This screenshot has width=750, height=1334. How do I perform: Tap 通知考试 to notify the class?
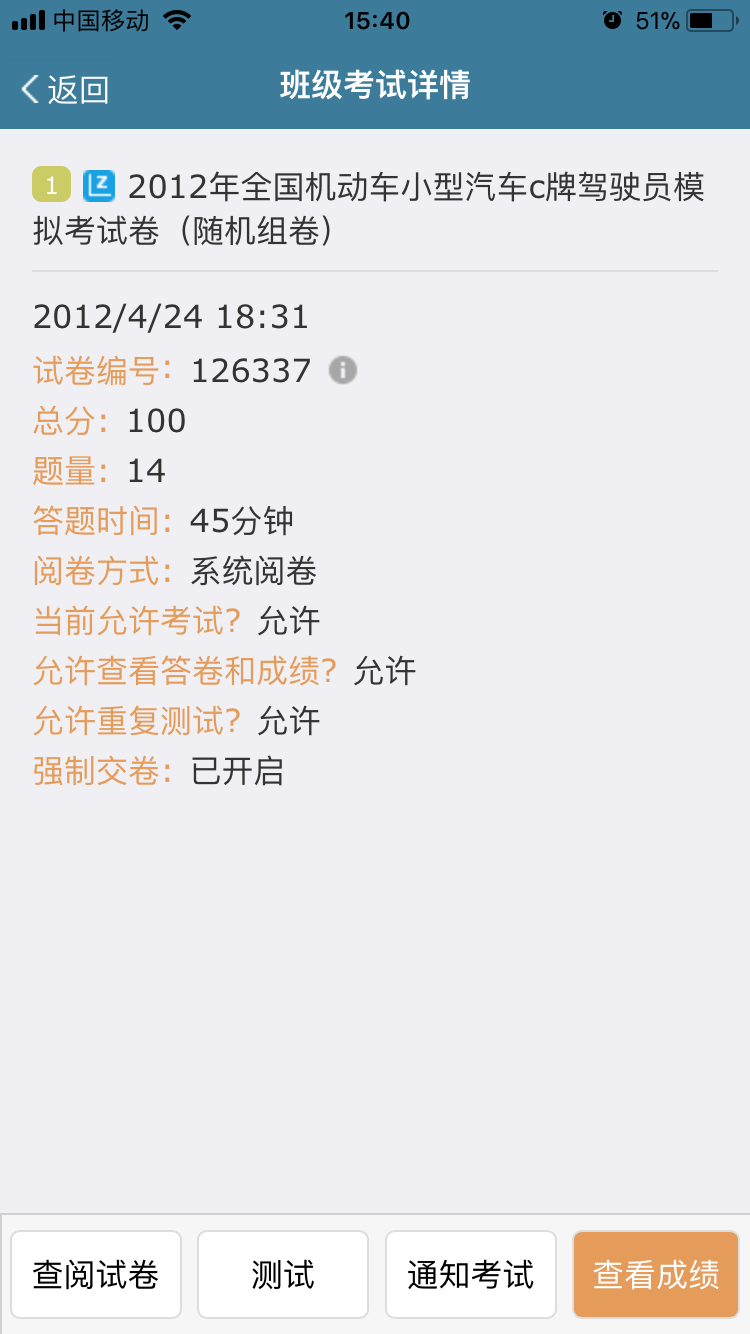pyautogui.click(x=470, y=1275)
